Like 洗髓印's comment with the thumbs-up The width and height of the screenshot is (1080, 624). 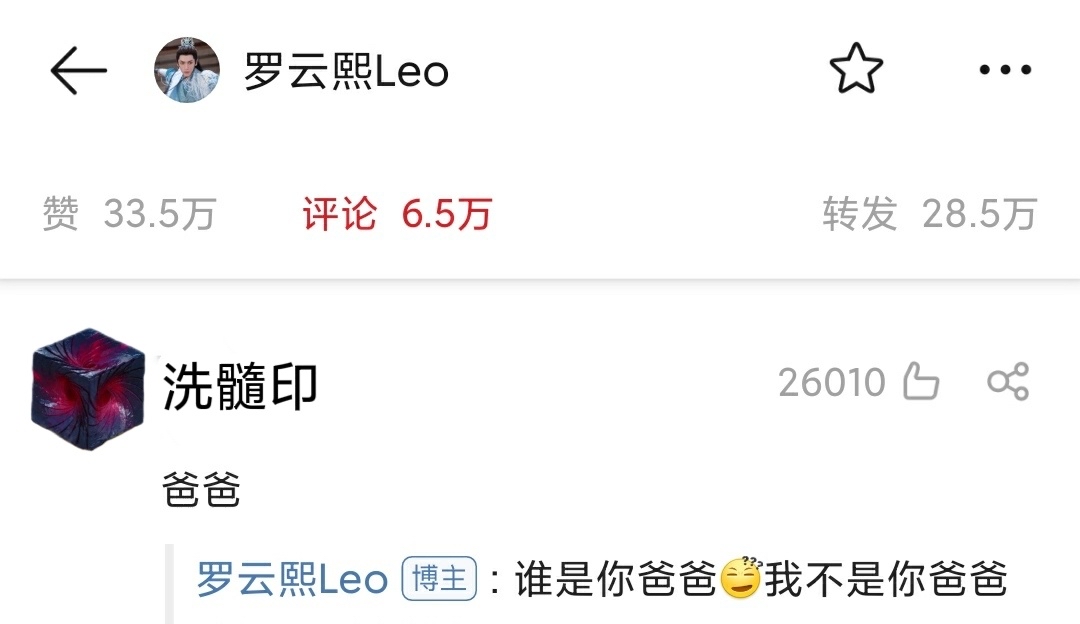coord(921,382)
